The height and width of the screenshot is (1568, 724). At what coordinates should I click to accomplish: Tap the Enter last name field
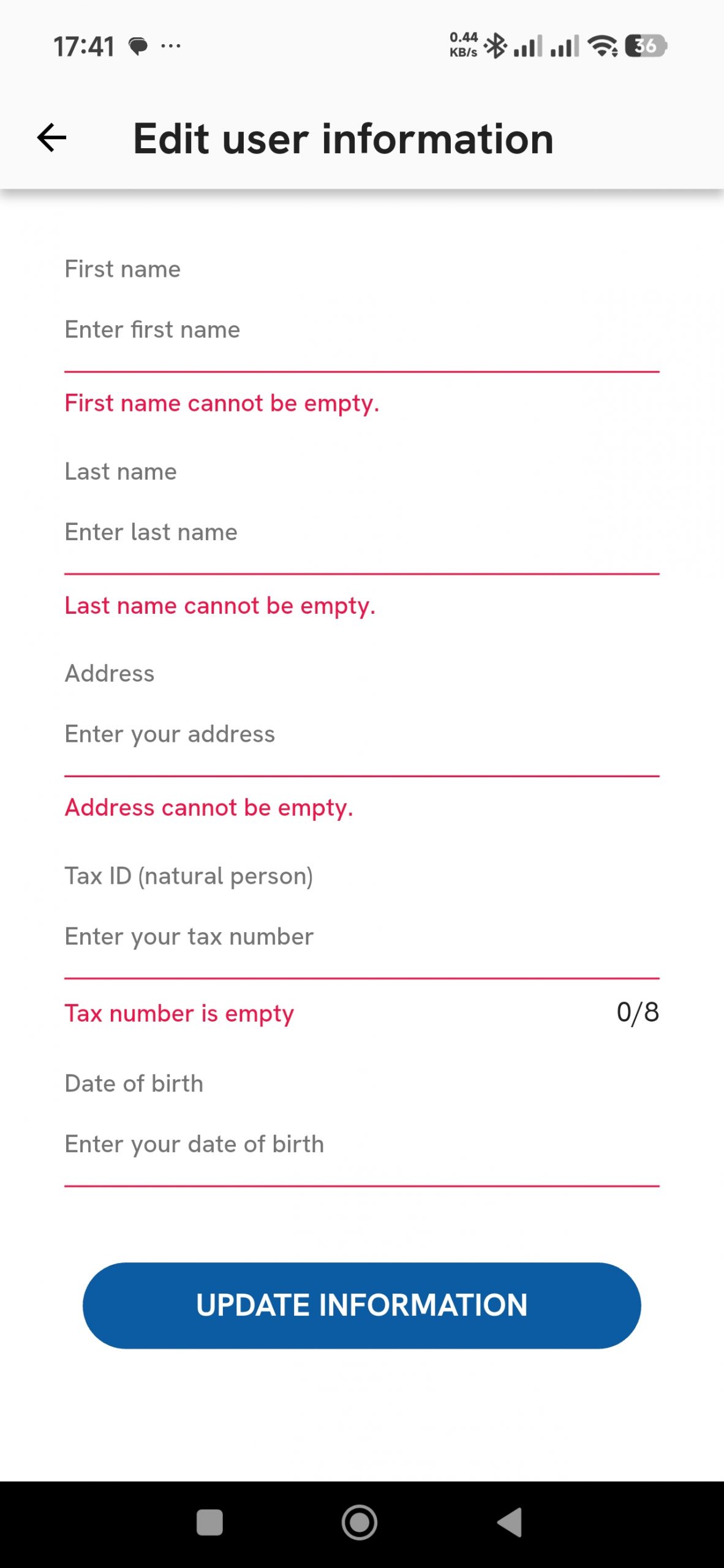pyautogui.click(x=361, y=533)
